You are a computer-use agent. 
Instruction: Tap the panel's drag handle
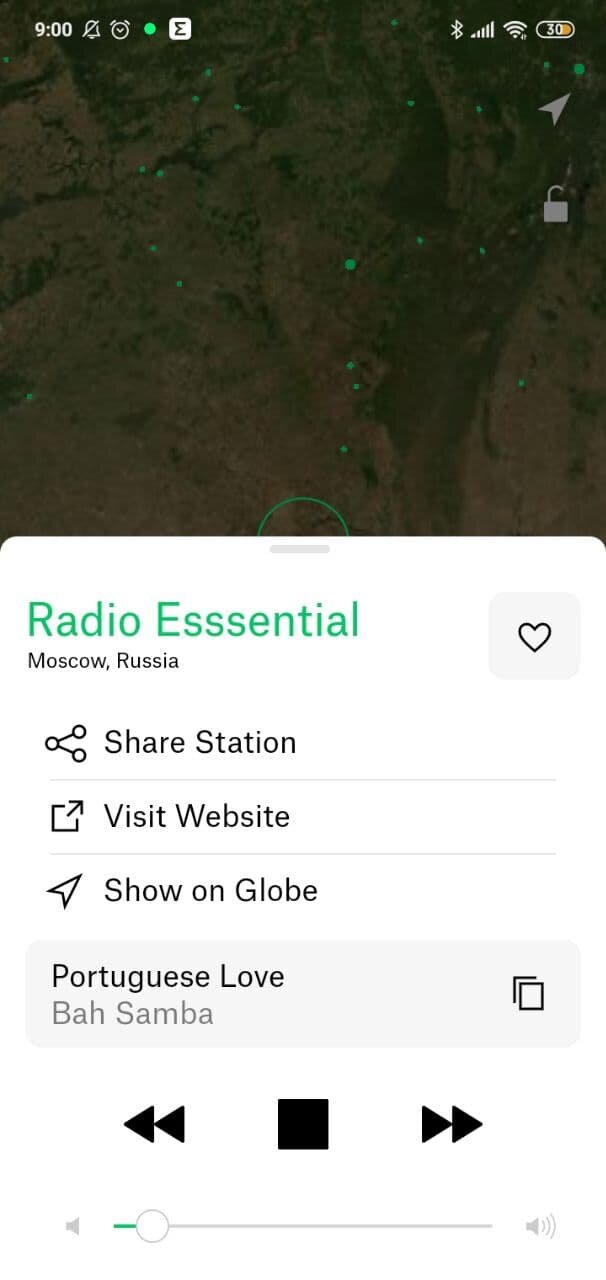[x=300, y=548]
